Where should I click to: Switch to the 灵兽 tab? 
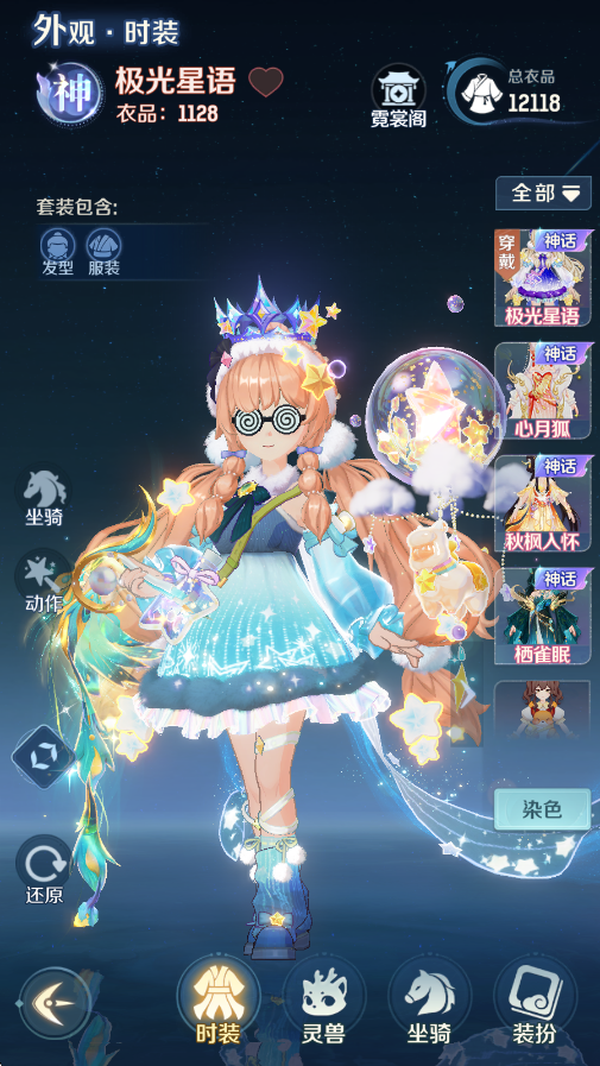pyautogui.click(x=323, y=1002)
